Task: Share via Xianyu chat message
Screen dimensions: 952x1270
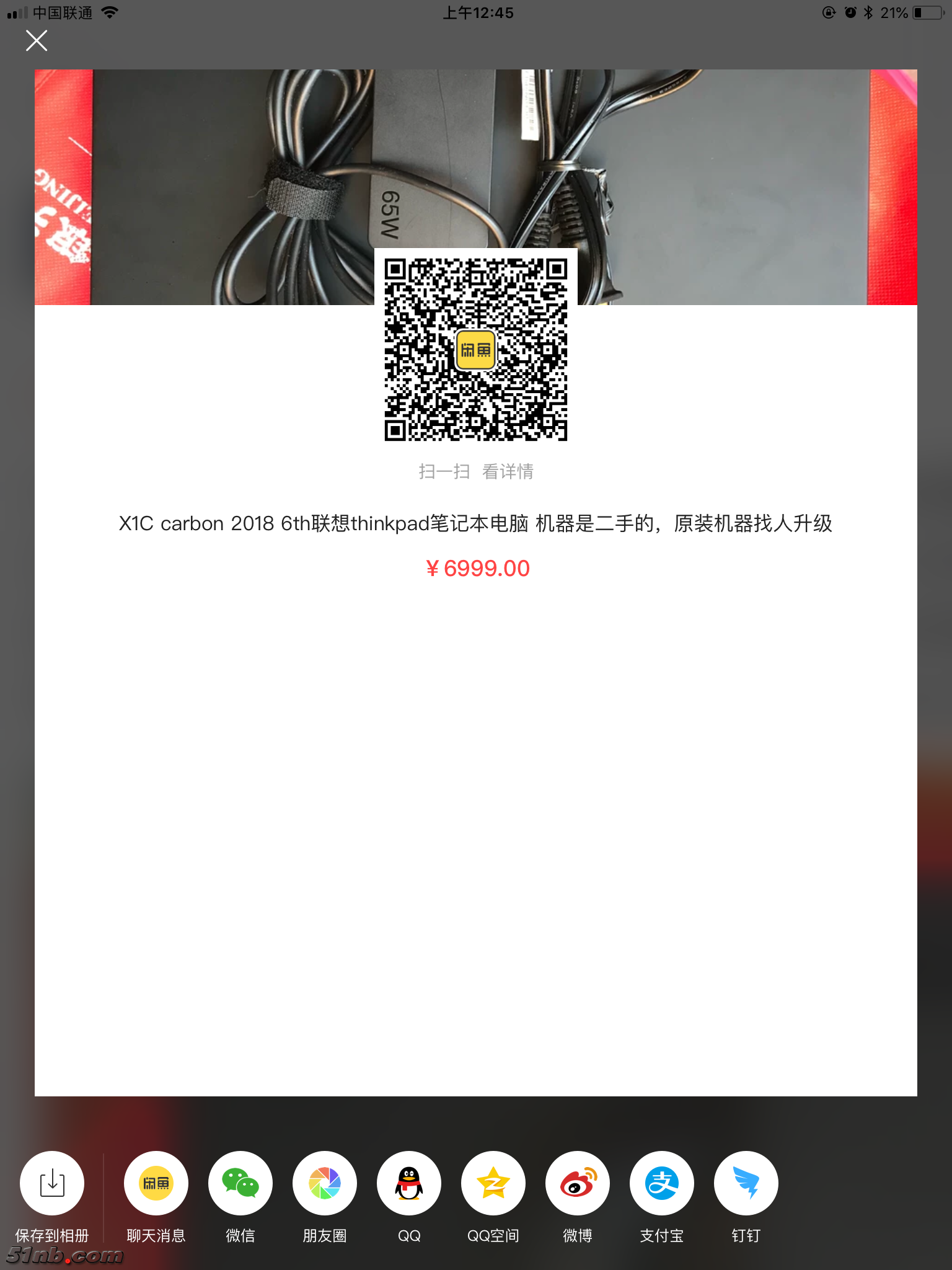Action: pos(156,1183)
